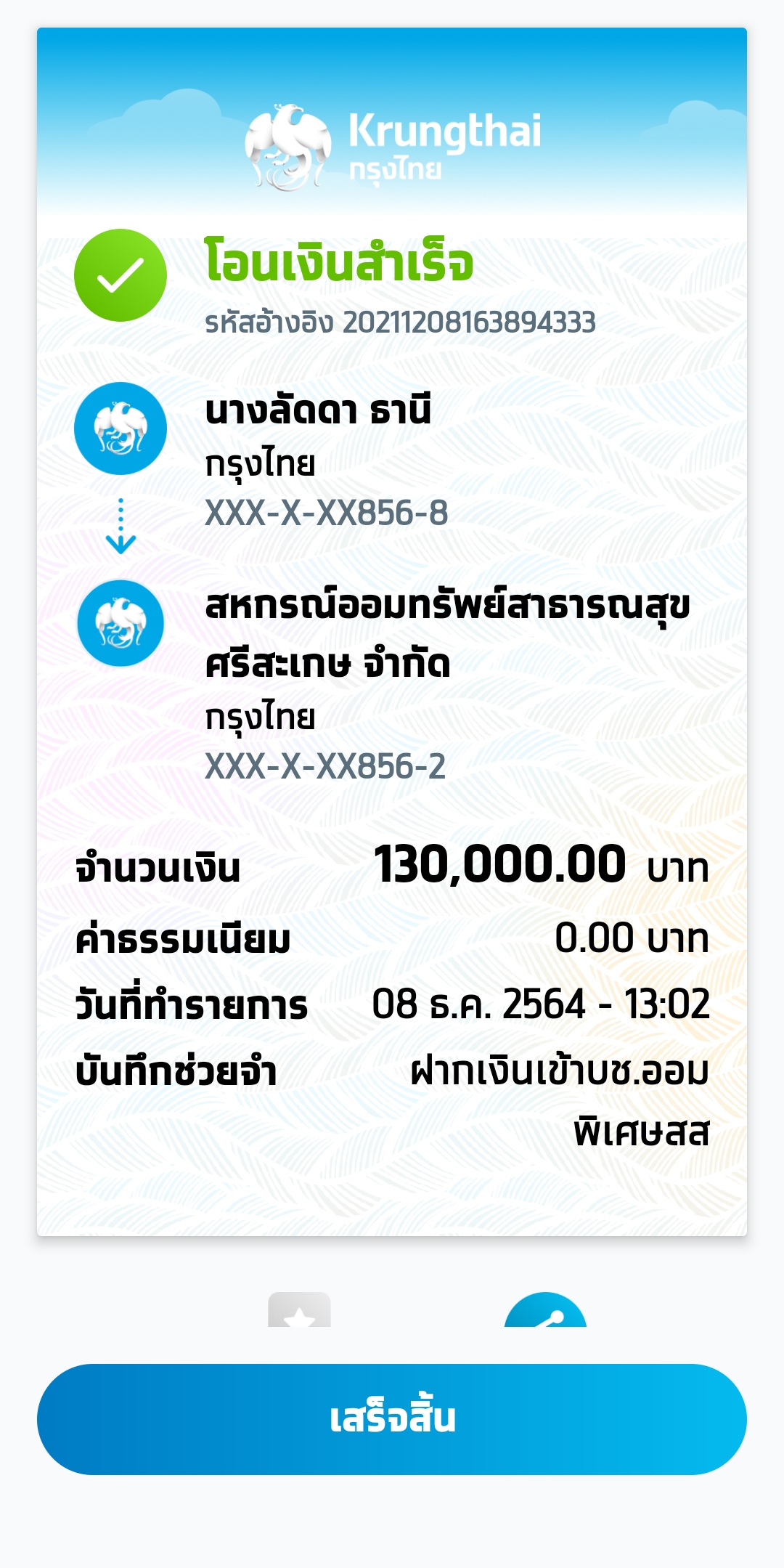784x1568 pixels.
Task: Add this recipient to favorites with the star icon
Action: click(x=299, y=1309)
